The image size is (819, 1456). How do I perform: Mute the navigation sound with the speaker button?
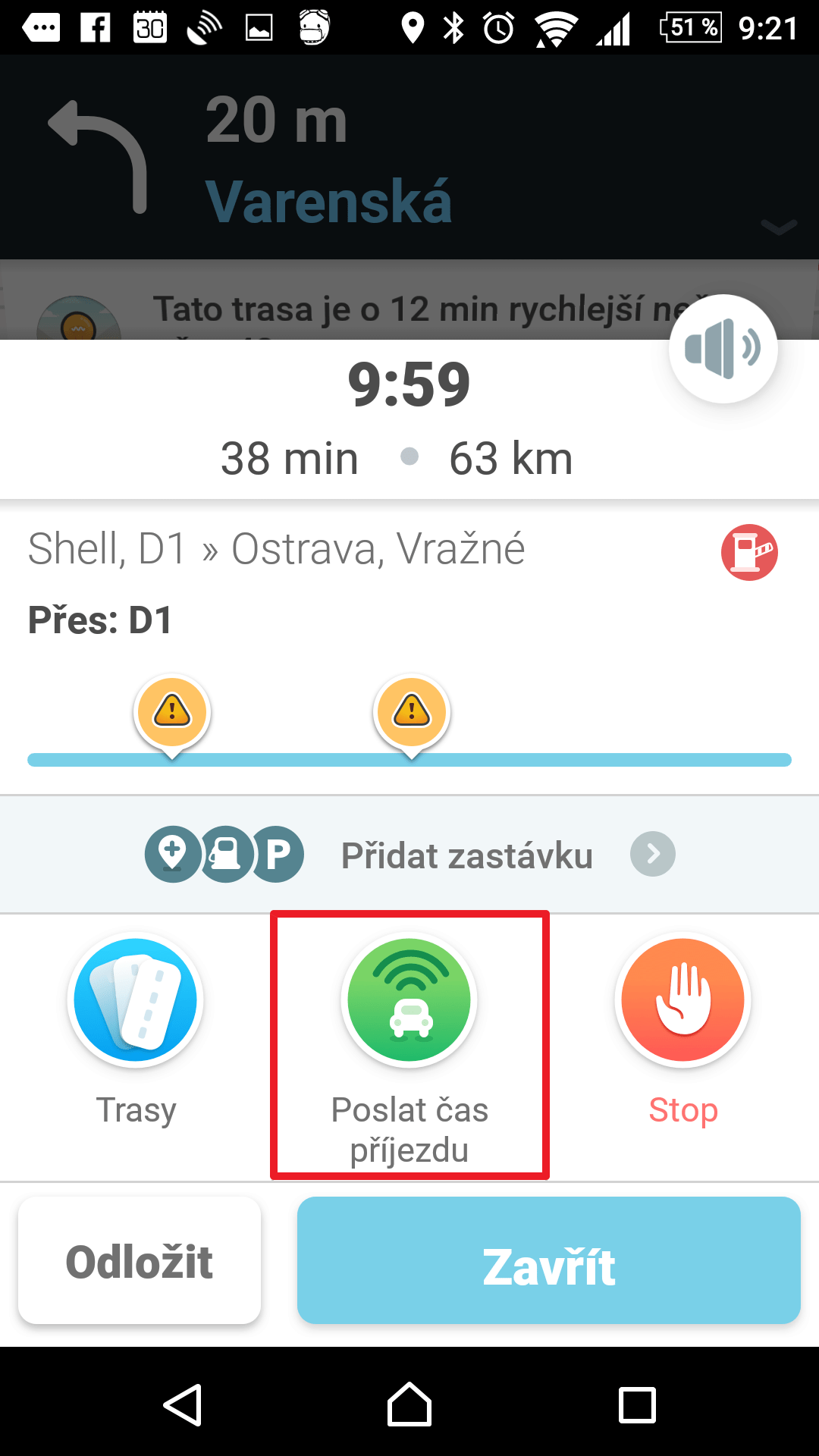point(723,349)
